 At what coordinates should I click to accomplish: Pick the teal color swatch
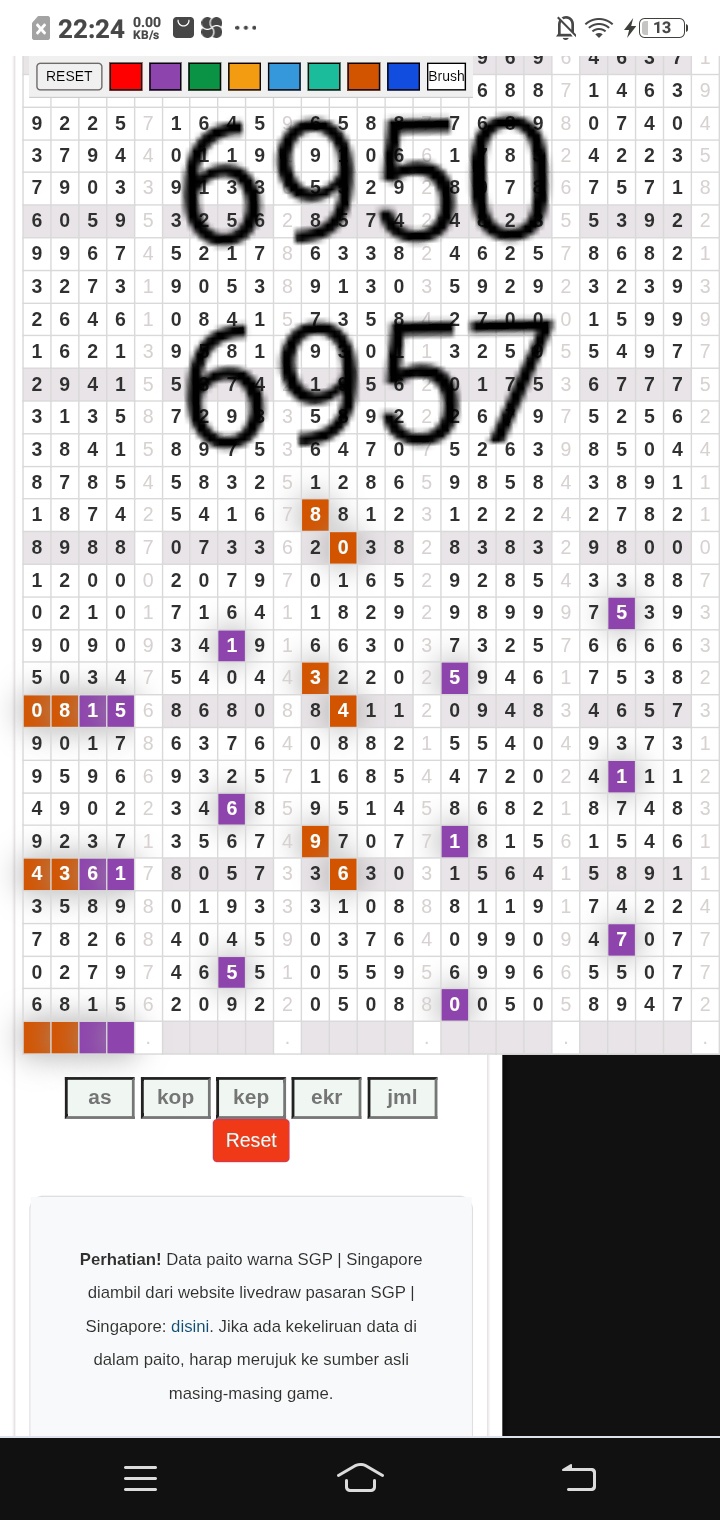click(324, 76)
